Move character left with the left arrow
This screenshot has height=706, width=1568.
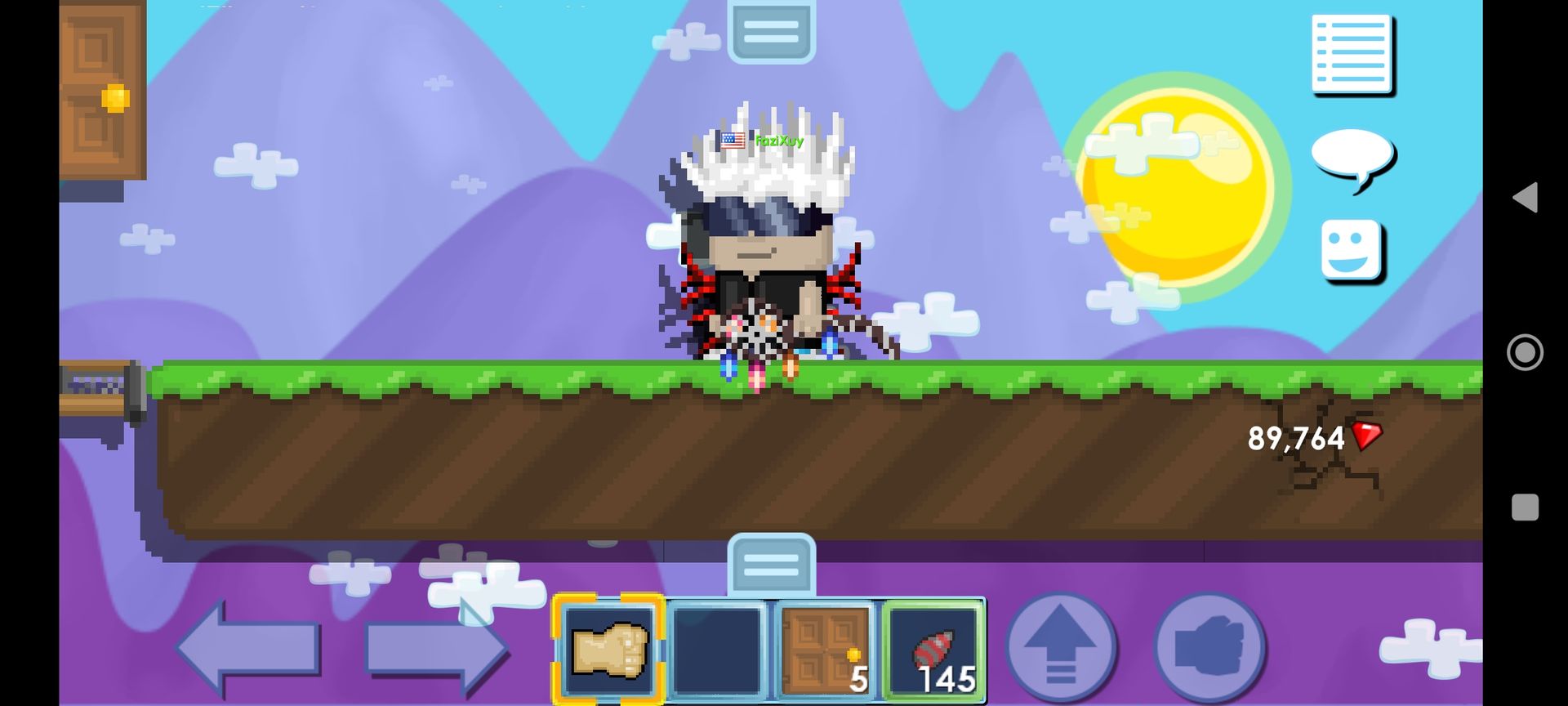[x=247, y=649]
